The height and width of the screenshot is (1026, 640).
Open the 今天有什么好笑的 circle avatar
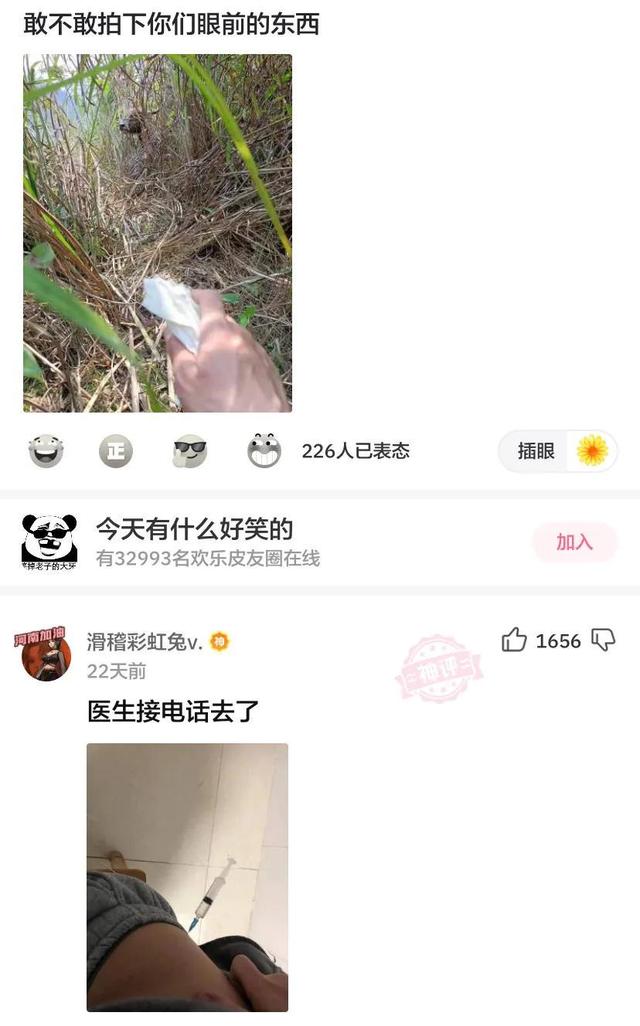pos(49,542)
